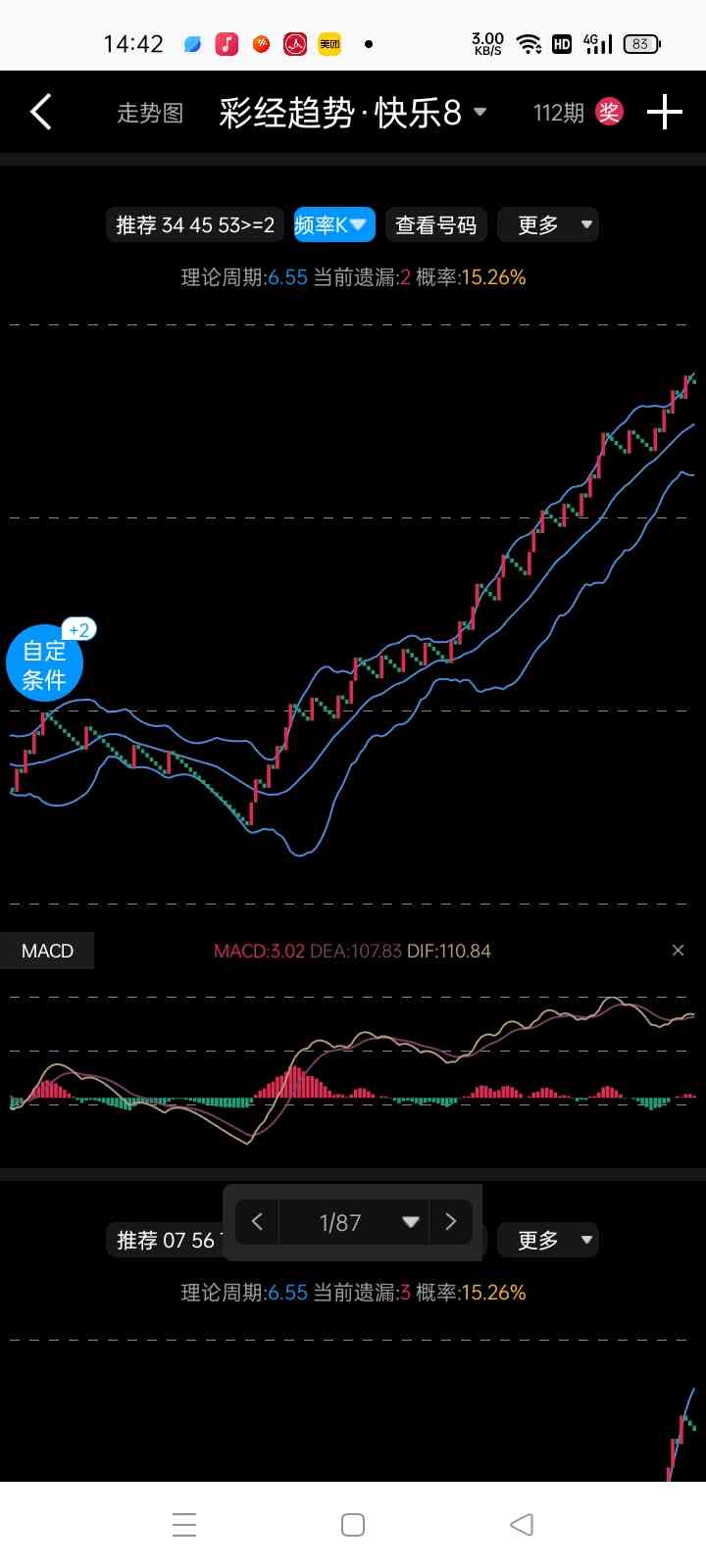This screenshot has width=706, height=1568.
Task: Go to the next page in the pager
Action: (451, 1222)
